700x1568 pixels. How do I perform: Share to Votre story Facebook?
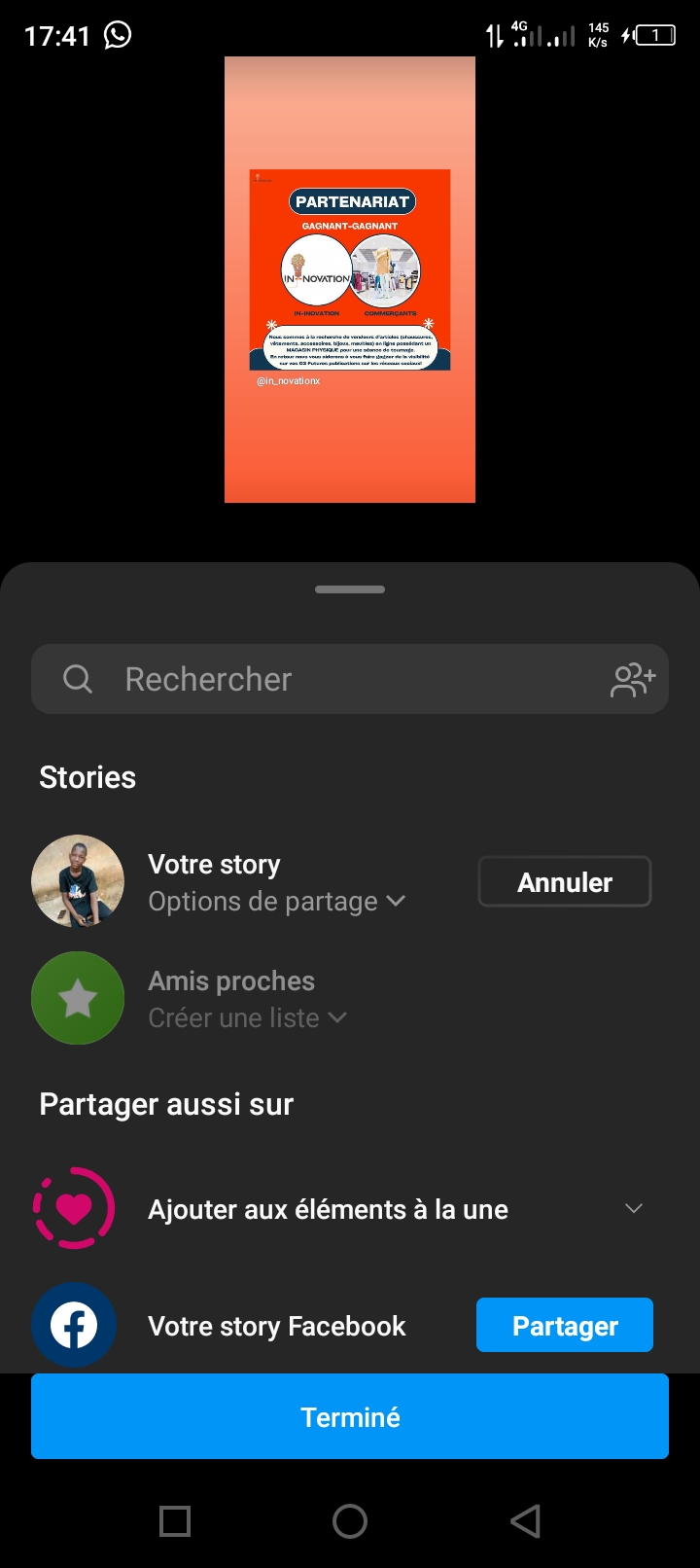point(564,1326)
